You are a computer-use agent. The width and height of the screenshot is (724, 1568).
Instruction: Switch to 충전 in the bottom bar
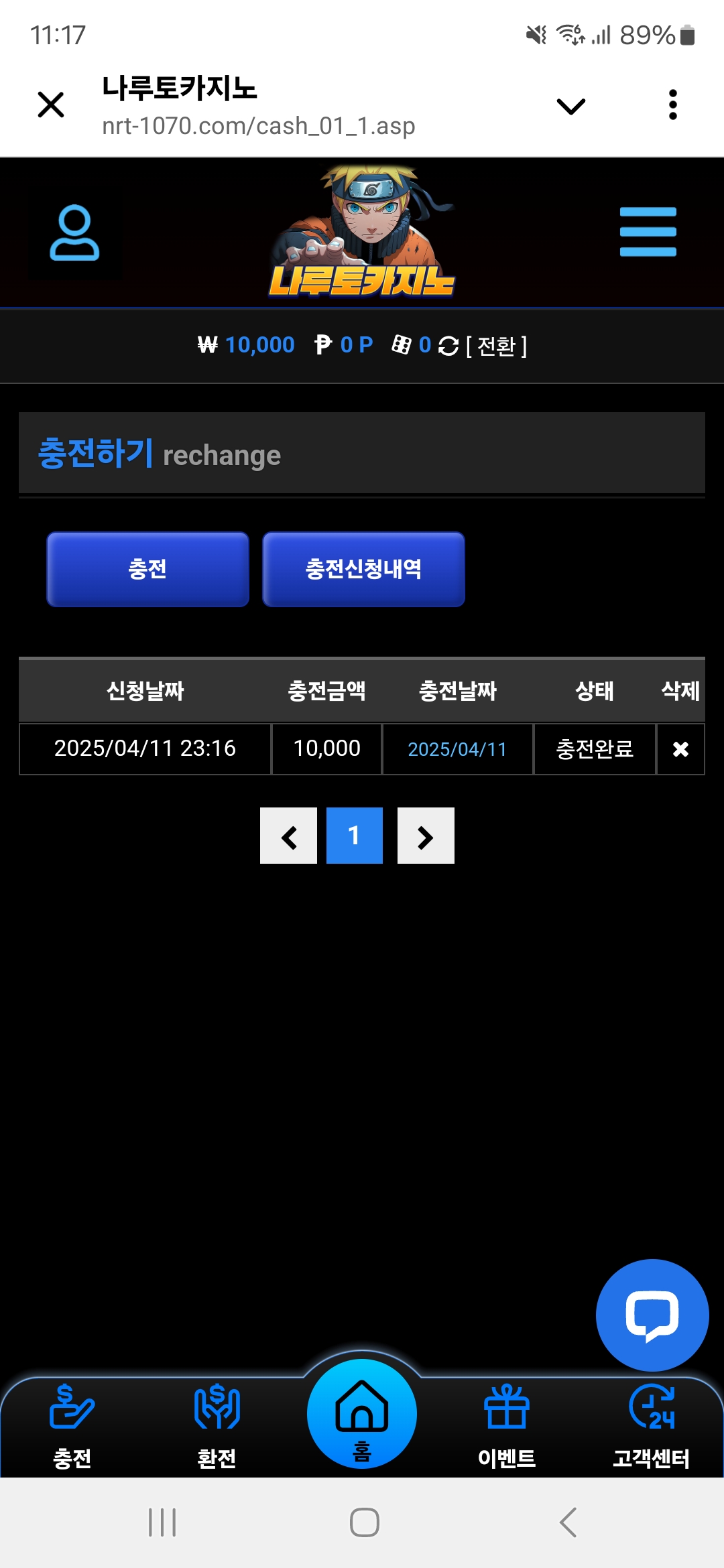click(72, 1426)
